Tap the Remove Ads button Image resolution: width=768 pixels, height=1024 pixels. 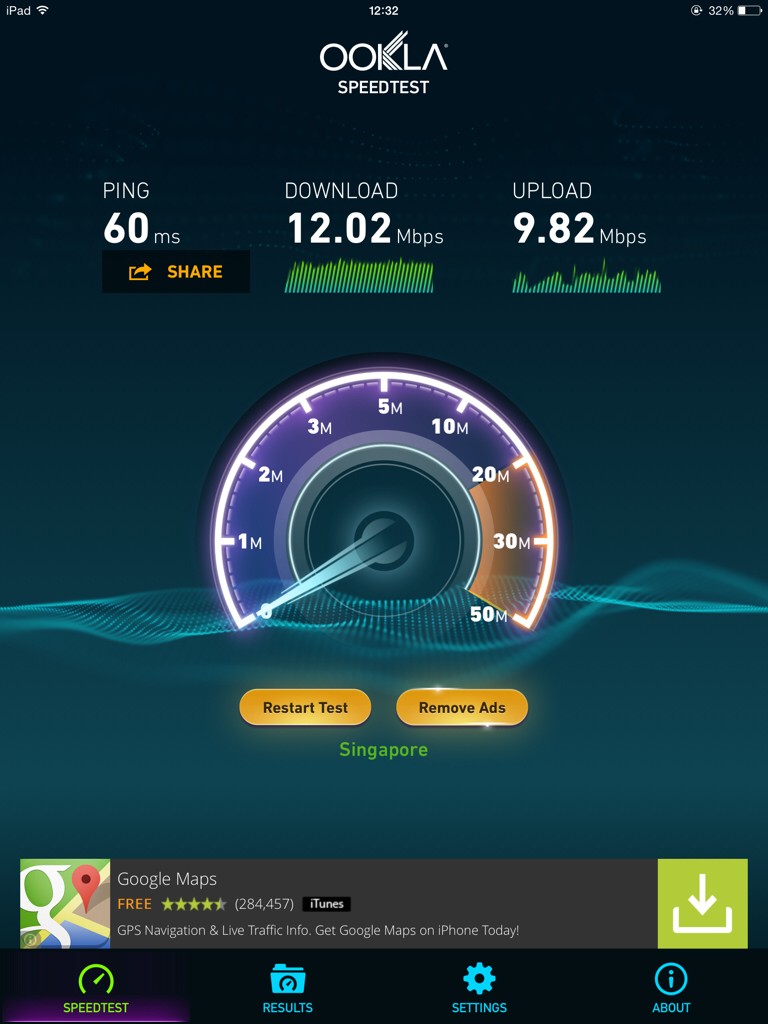point(462,707)
